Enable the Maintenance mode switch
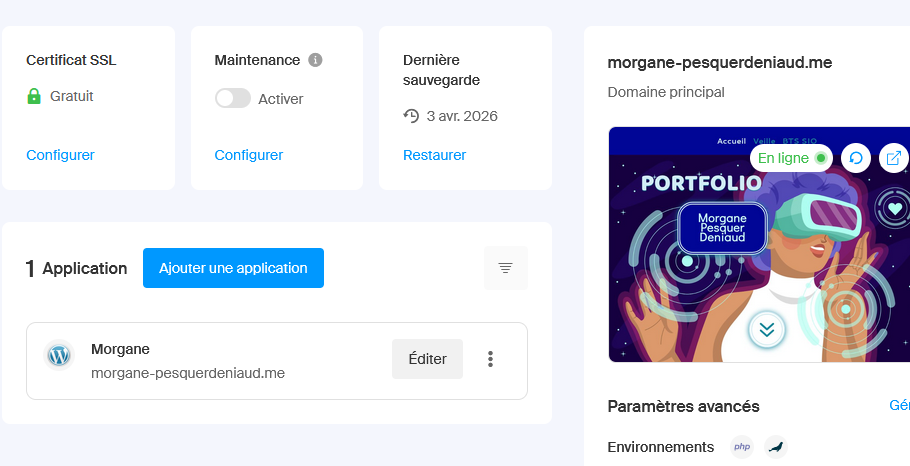 coord(232,98)
